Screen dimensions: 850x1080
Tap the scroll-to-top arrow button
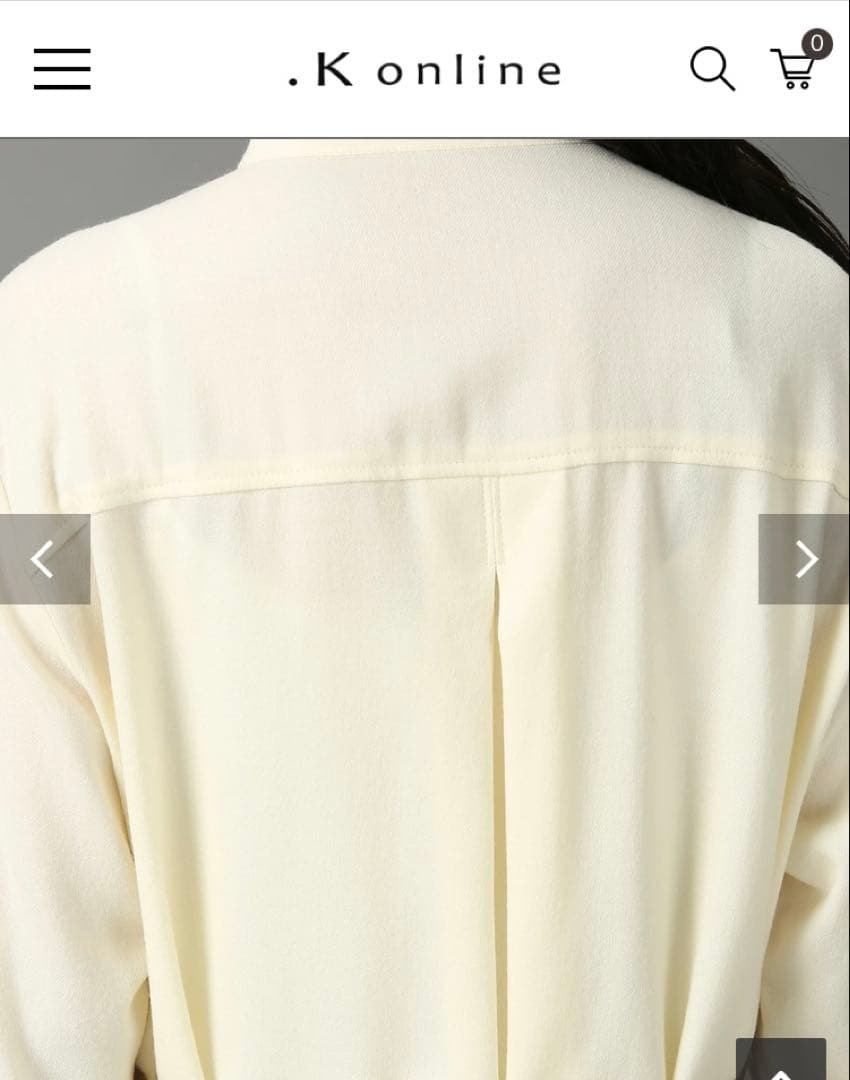(x=781, y=1061)
